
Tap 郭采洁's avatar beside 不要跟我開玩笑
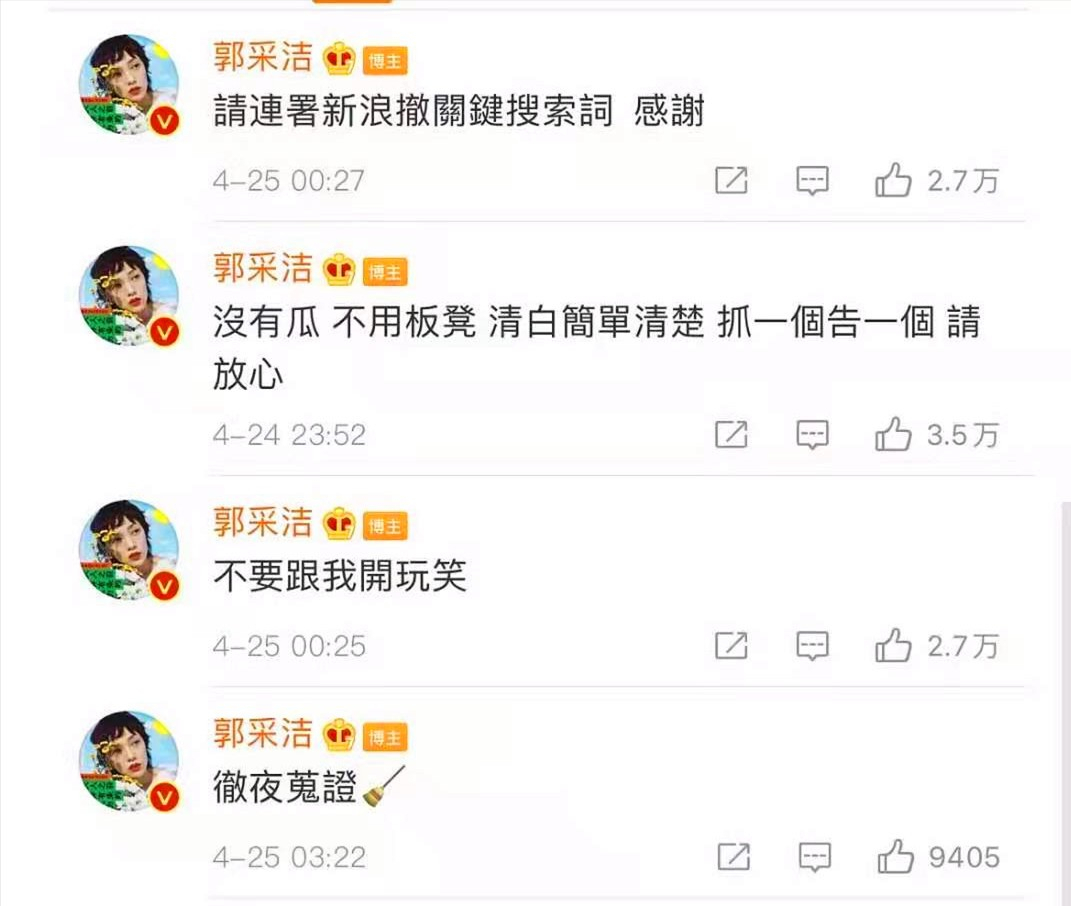pyautogui.click(x=129, y=549)
